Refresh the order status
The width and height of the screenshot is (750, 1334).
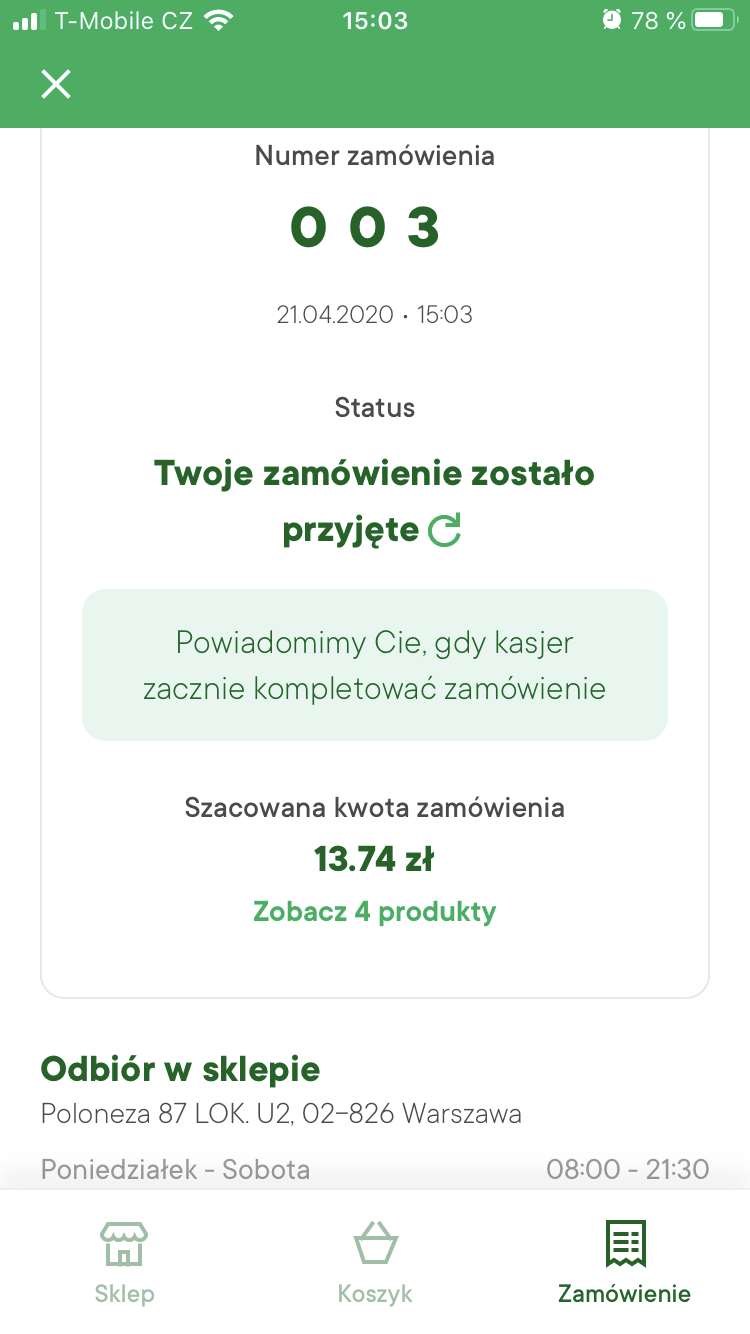point(444,531)
